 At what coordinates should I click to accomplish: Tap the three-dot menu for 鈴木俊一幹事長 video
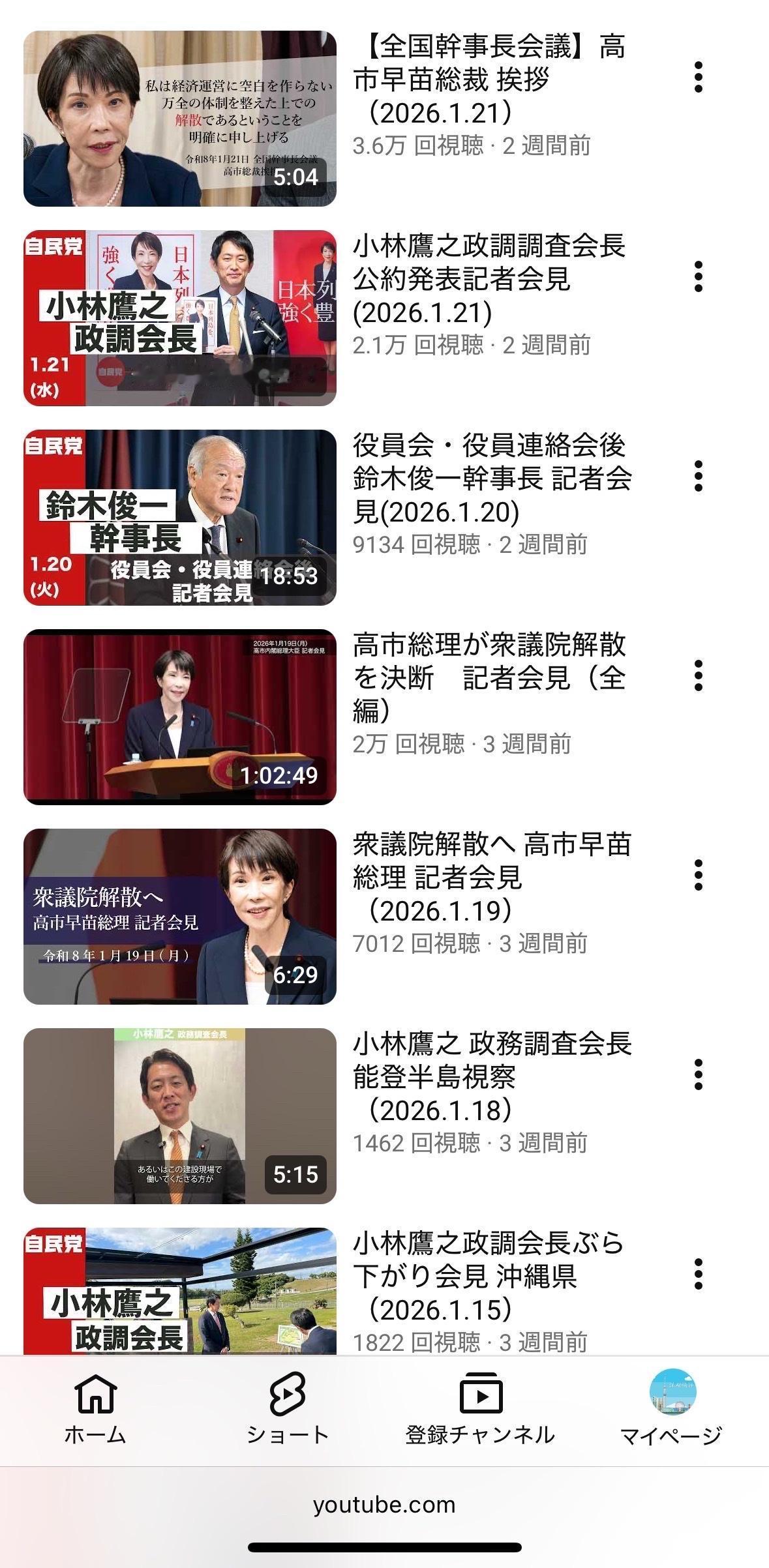pos(698,477)
